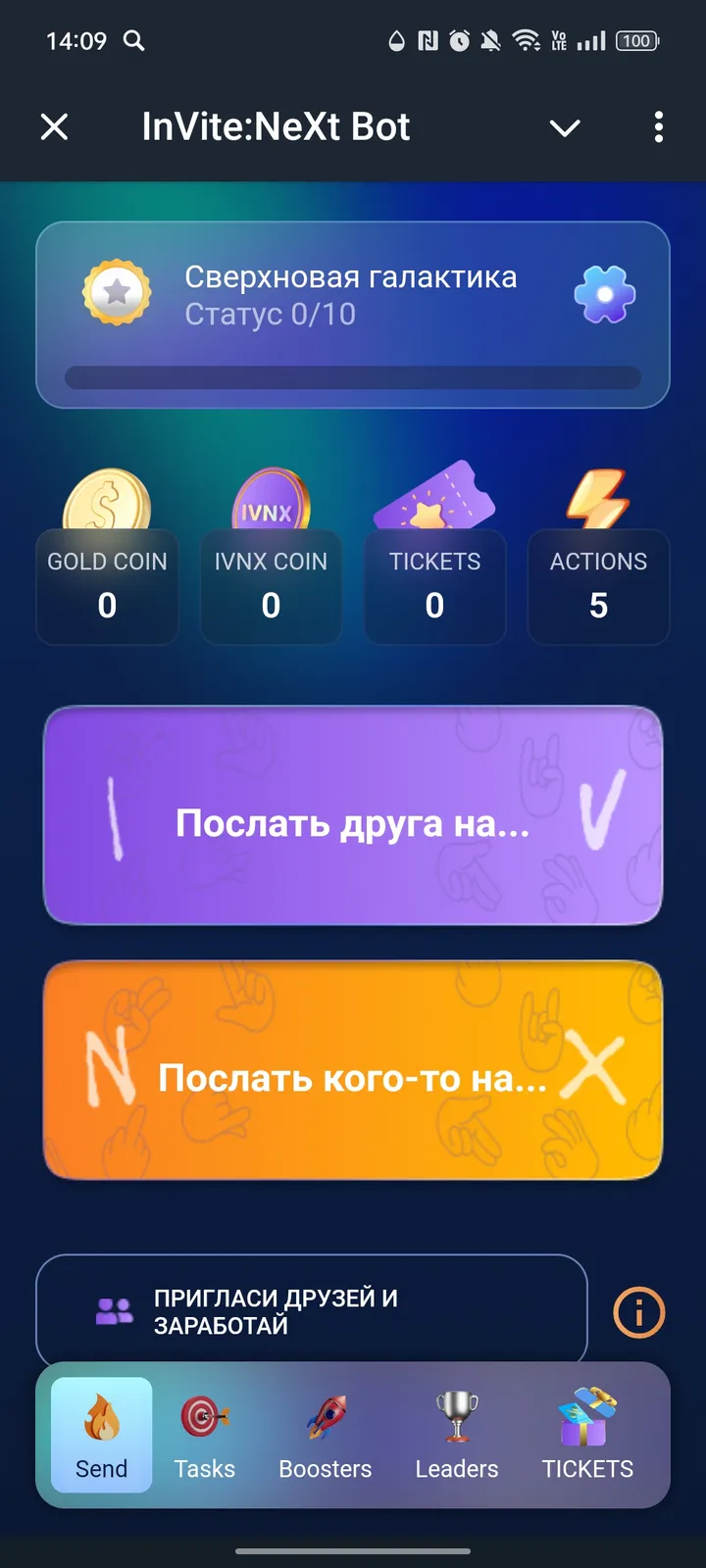Open the three-dot overflow menu
Viewport: 706px width, 1568px height.
coord(659,126)
